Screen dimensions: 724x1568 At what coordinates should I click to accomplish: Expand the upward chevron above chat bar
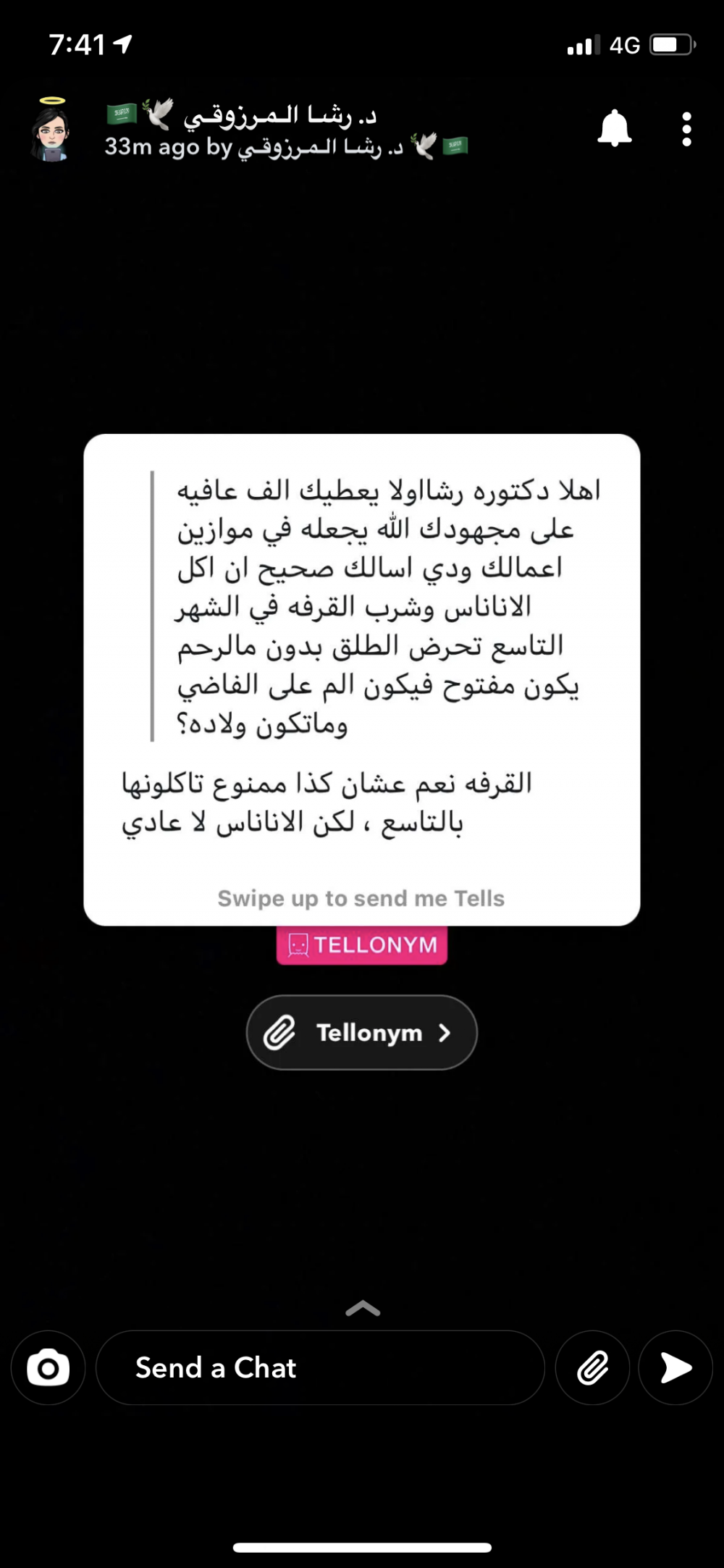tap(363, 1309)
